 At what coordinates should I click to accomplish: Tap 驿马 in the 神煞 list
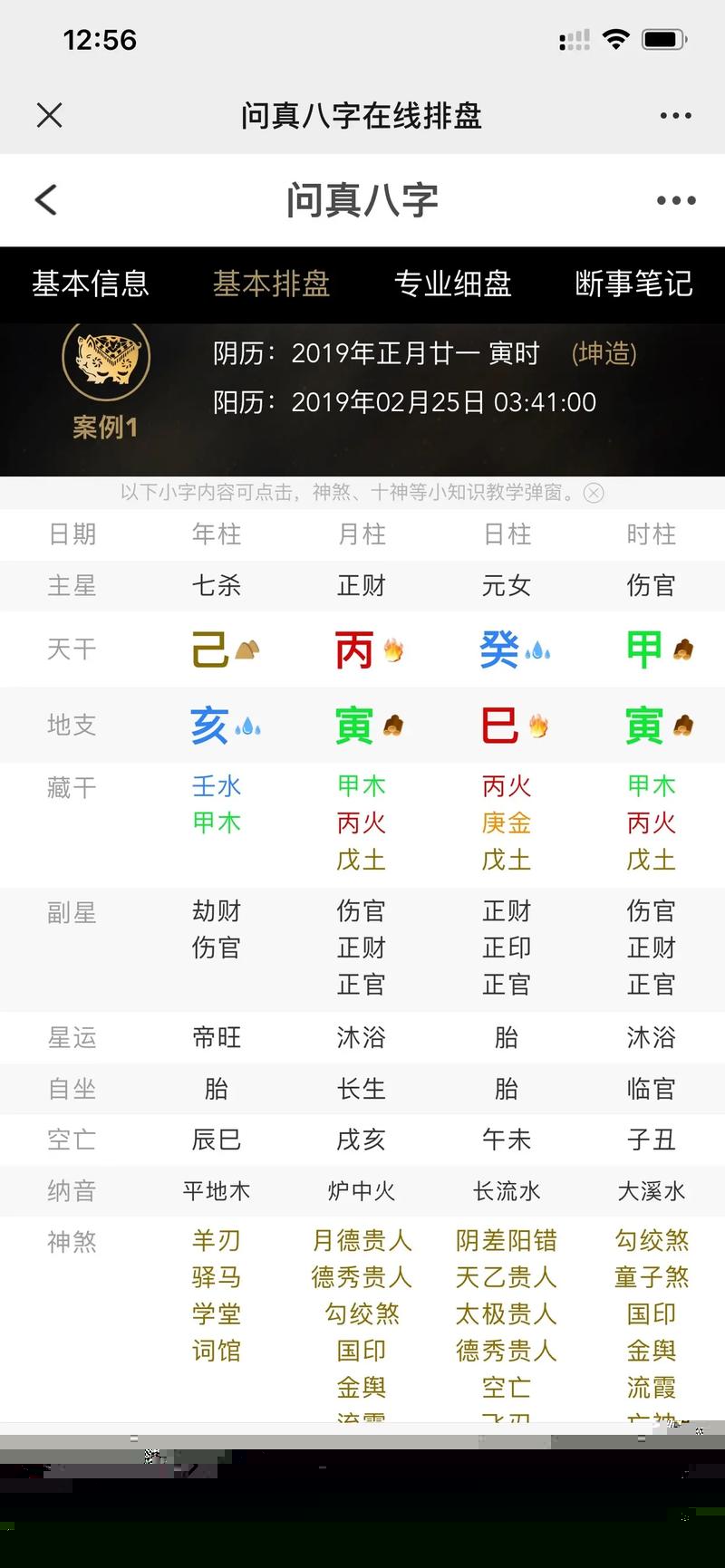tap(217, 1278)
